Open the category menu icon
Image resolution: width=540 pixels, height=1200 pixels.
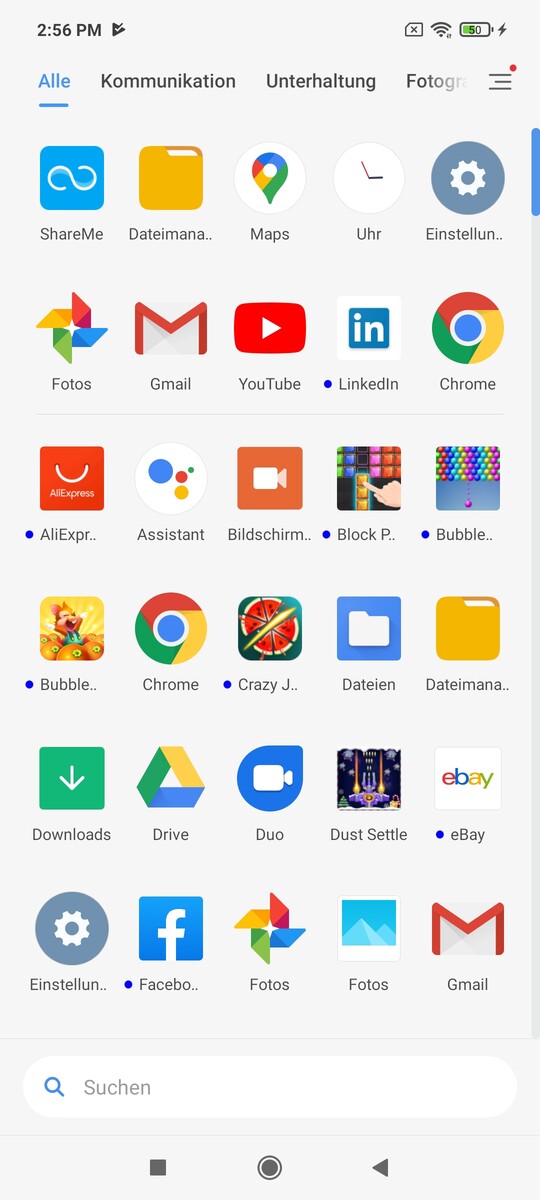[500, 82]
